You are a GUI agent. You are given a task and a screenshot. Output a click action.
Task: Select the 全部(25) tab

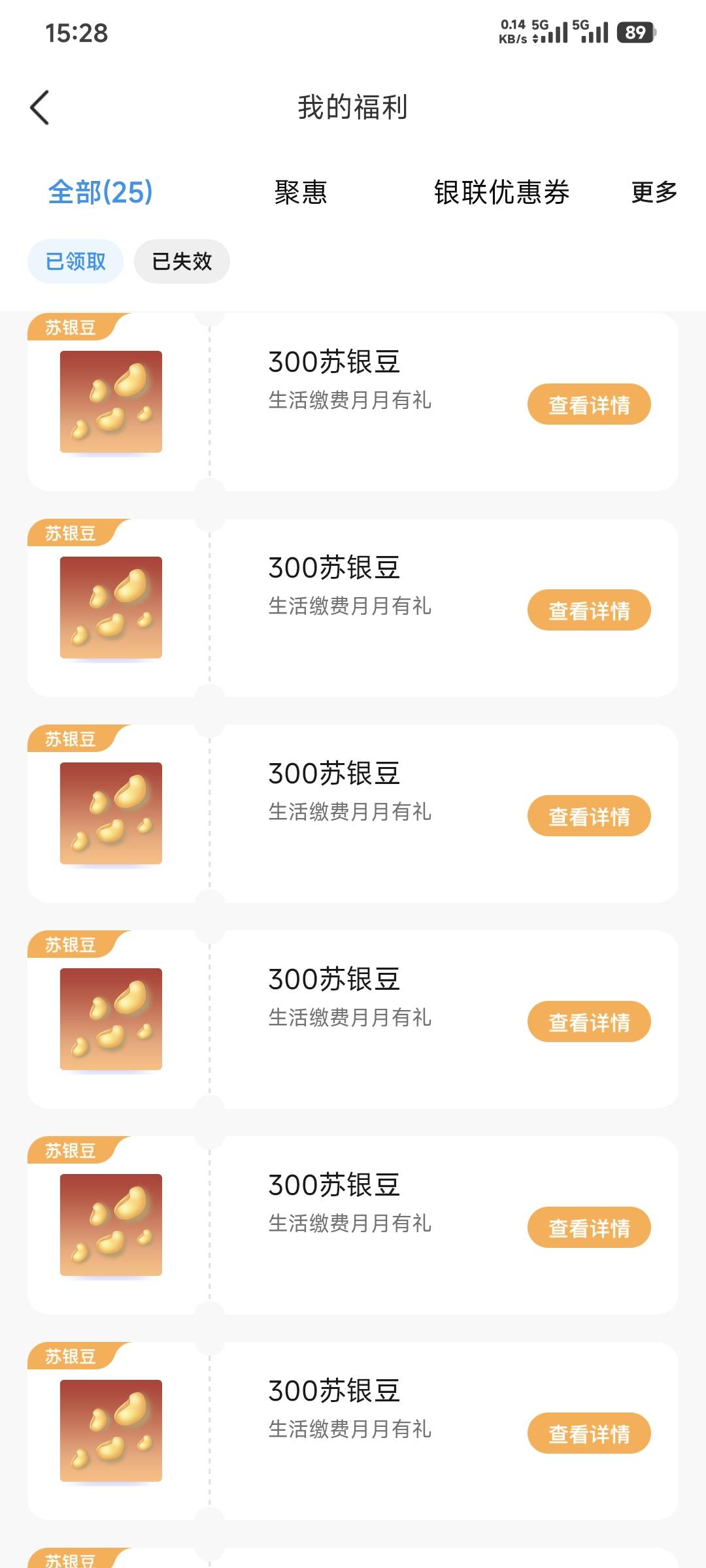click(100, 193)
